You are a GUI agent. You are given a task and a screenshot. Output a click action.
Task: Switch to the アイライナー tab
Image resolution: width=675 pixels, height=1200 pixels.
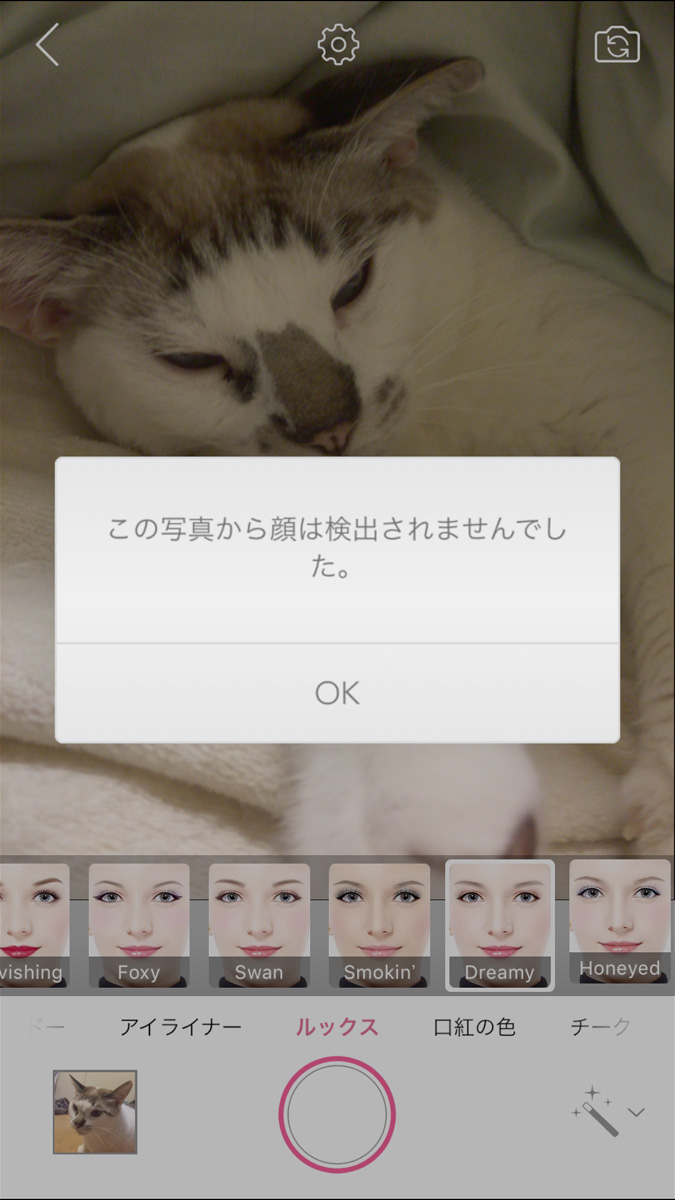pyautogui.click(x=181, y=1027)
